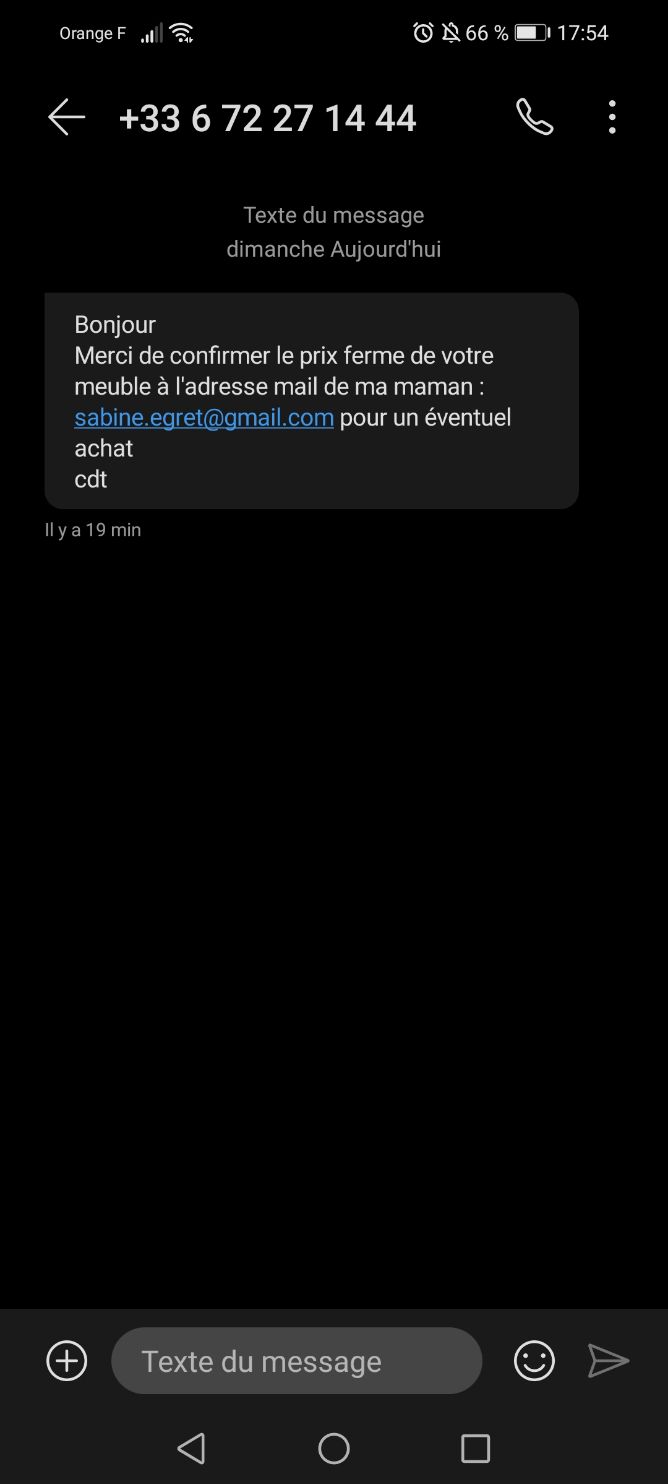
Task: Tap the plus attachment button
Action: click(x=67, y=1361)
